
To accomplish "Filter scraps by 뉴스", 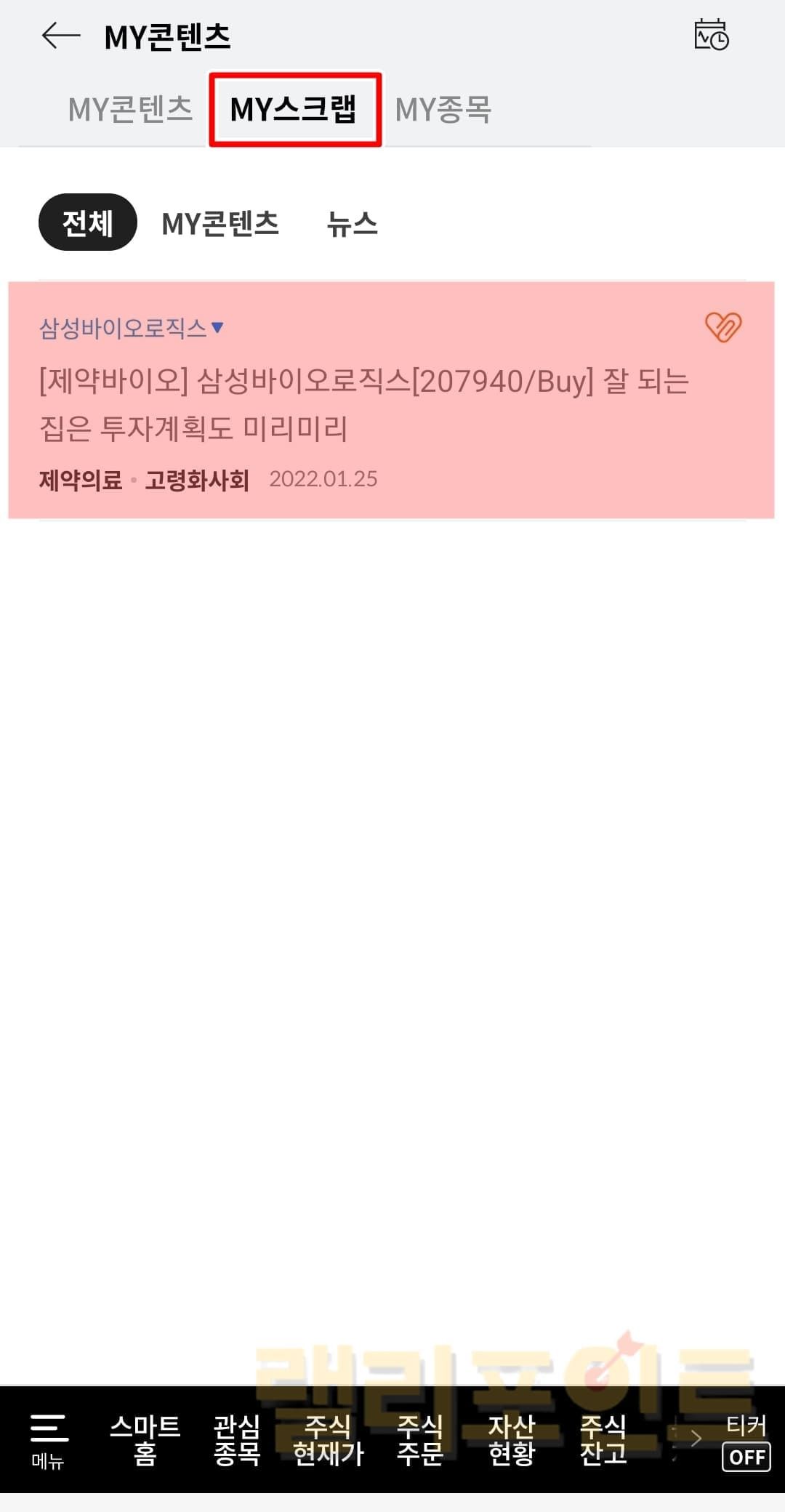I will [x=352, y=223].
